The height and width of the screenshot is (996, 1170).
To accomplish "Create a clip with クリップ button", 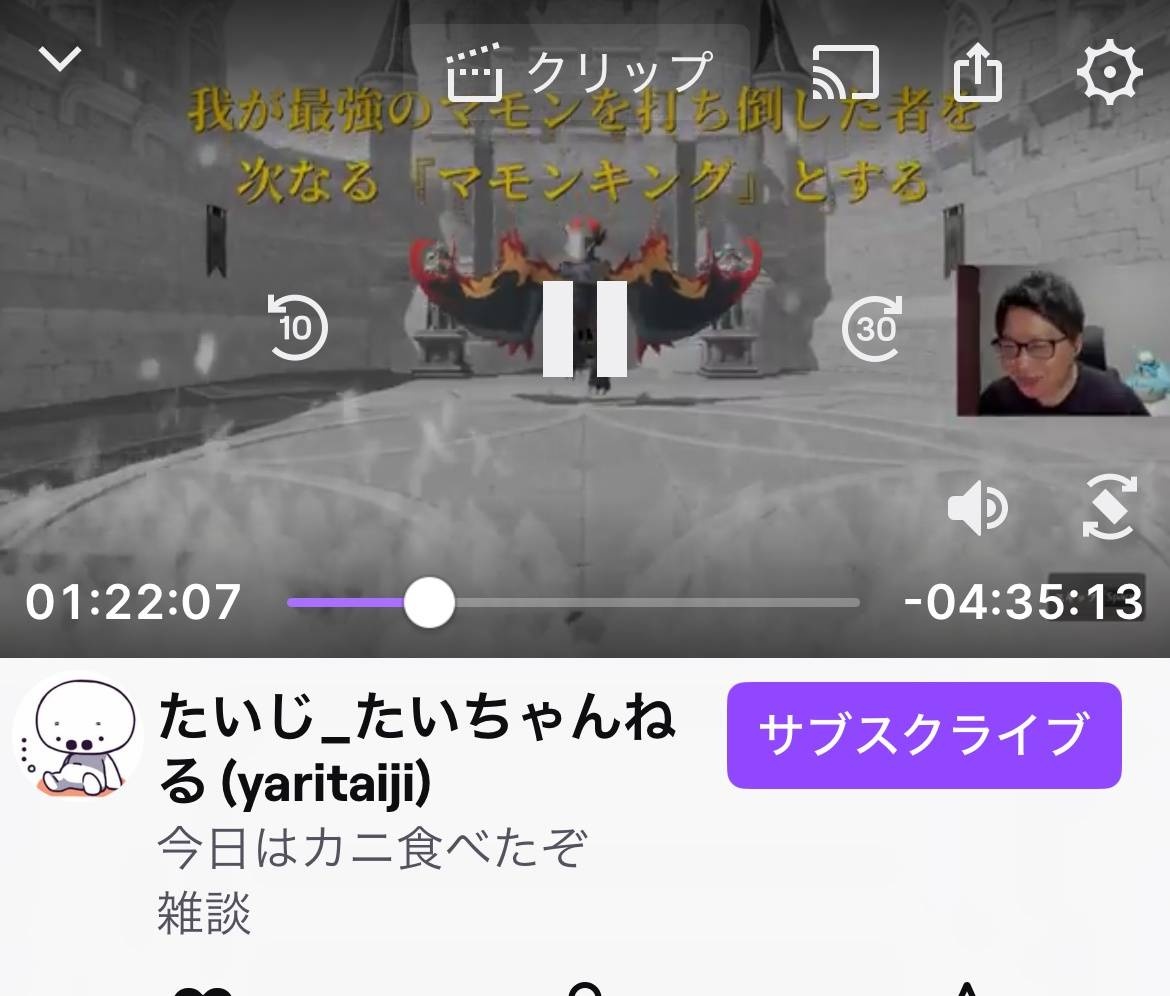I will click(580, 73).
